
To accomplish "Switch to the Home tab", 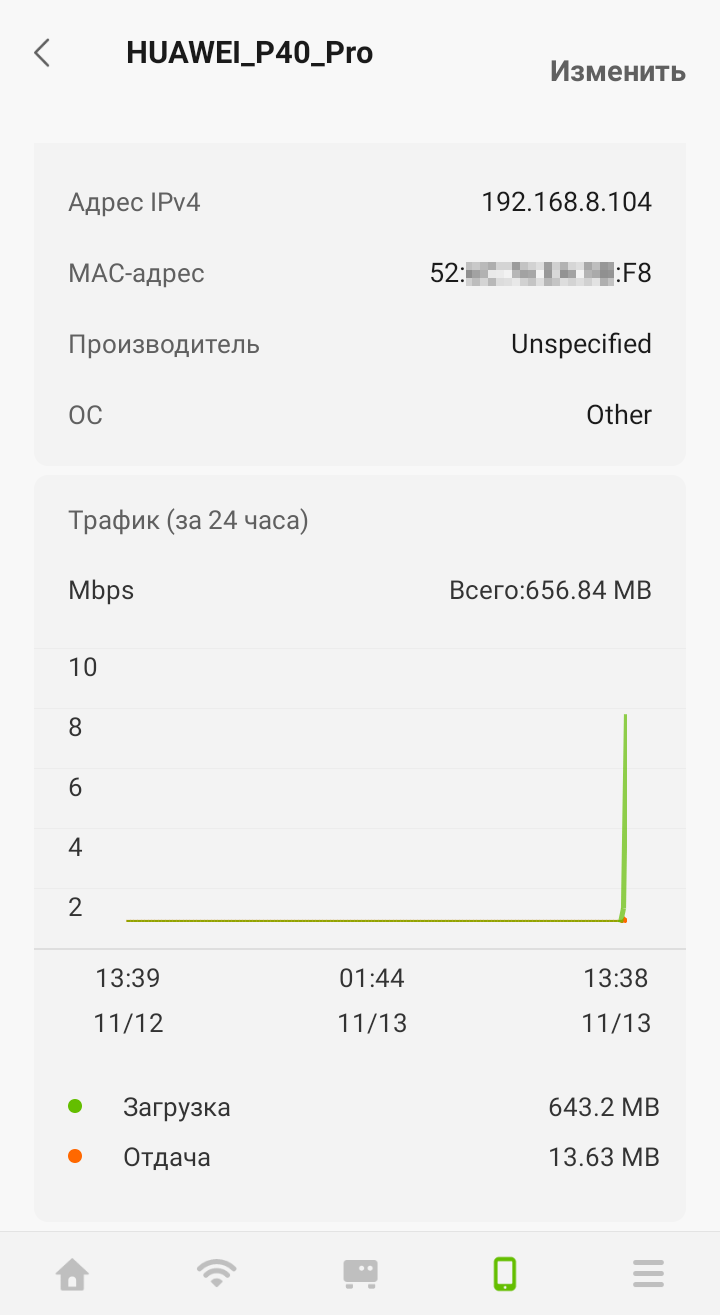I will click(72, 1273).
